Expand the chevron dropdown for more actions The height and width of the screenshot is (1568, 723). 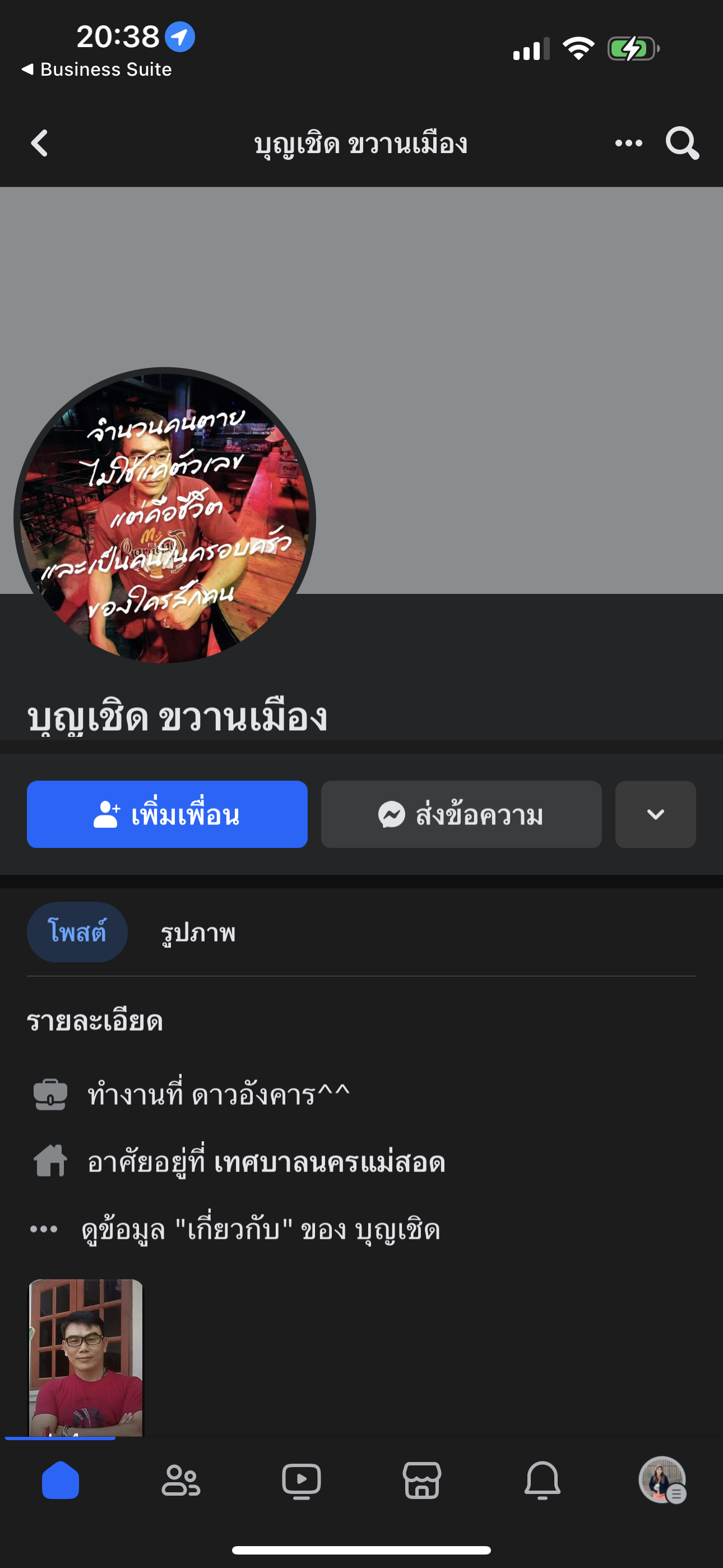(x=655, y=814)
